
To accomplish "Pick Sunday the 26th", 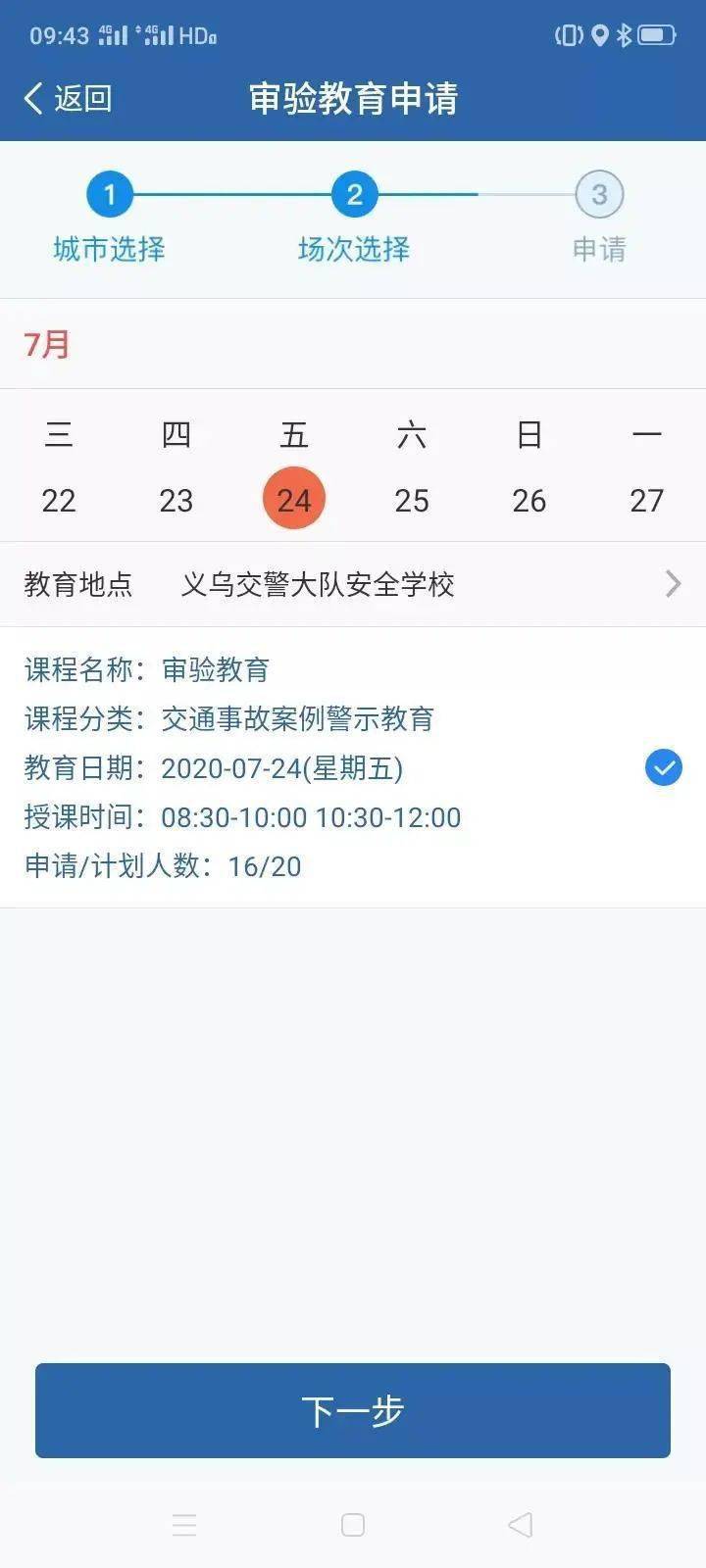I will coord(529,500).
